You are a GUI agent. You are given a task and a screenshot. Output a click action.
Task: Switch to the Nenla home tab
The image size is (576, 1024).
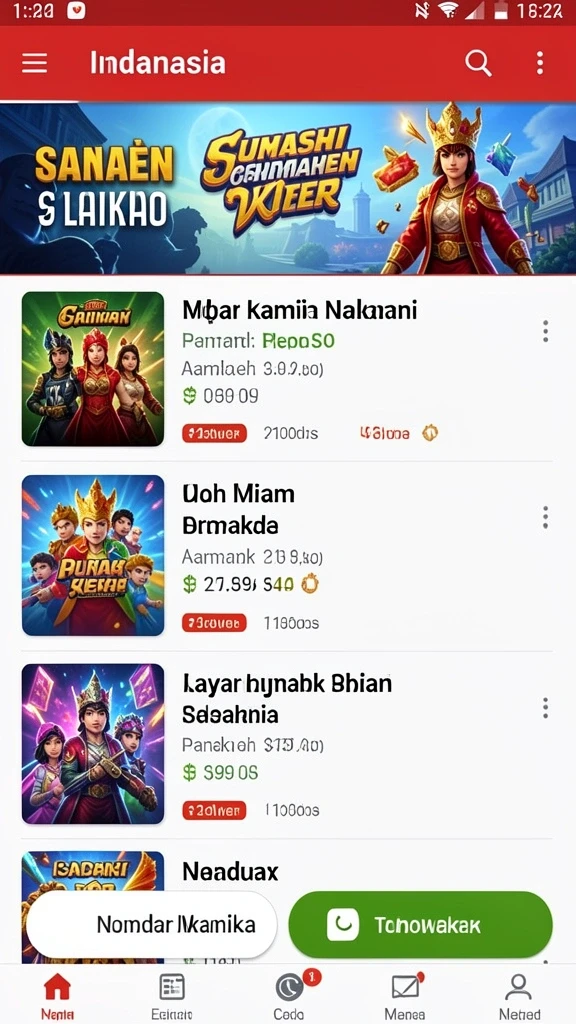pyautogui.click(x=57, y=996)
